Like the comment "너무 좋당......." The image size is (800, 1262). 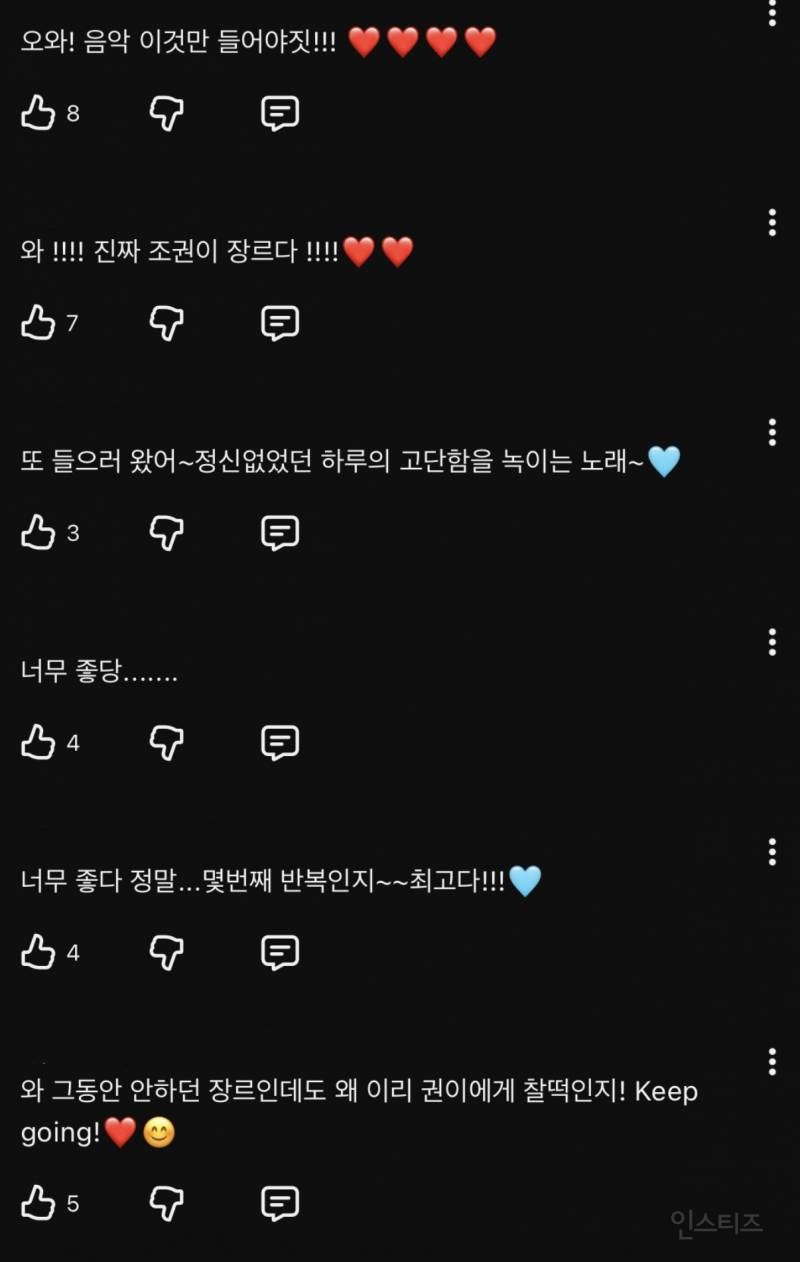click(38, 742)
